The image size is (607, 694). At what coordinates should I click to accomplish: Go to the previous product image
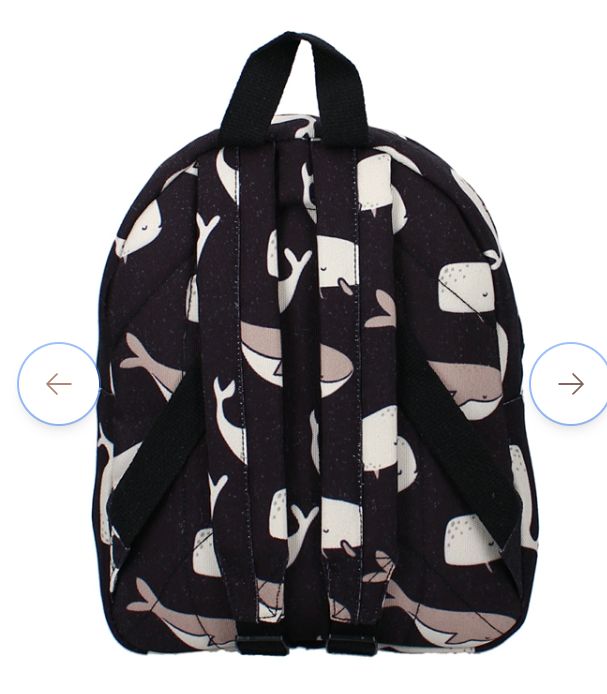tap(59, 384)
